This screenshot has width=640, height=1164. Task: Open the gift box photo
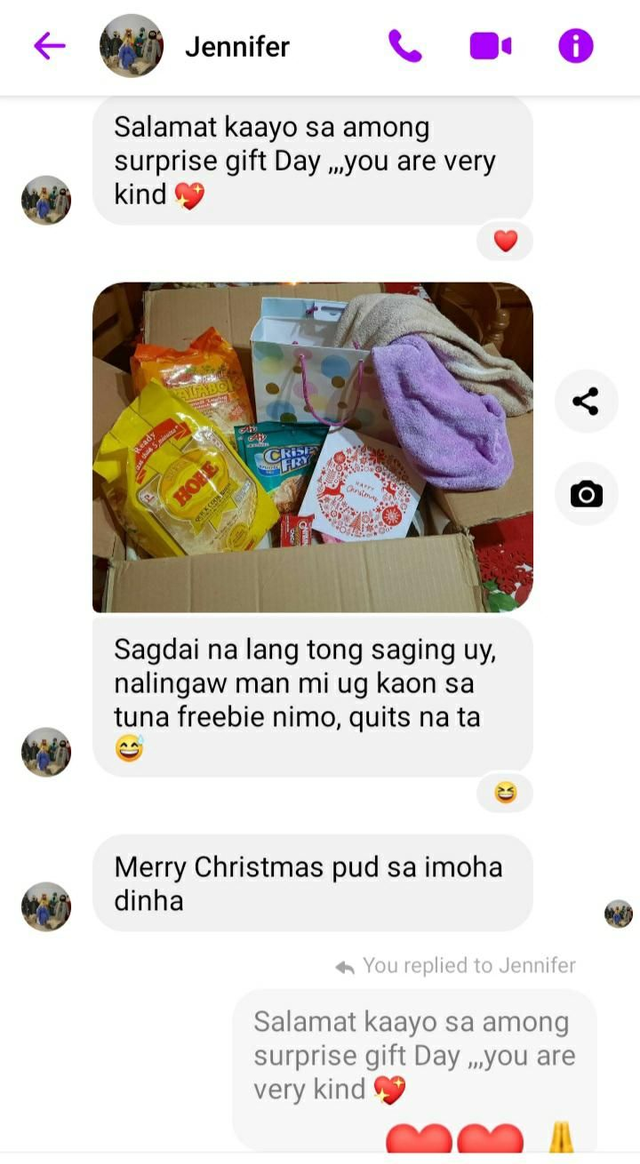pyautogui.click(x=312, y=447)
